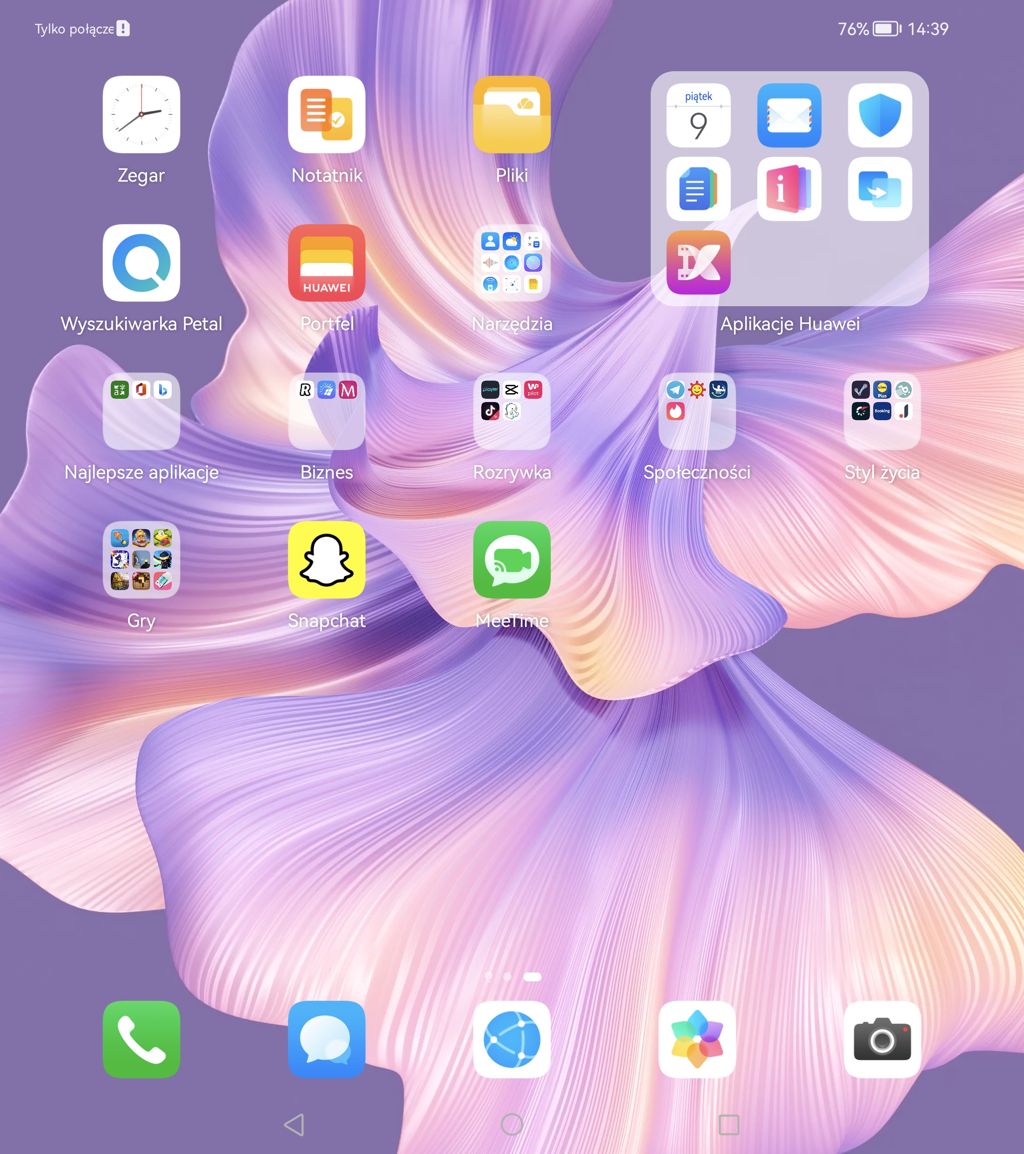Expand the Narzędzia folder

tap(511, 263)
